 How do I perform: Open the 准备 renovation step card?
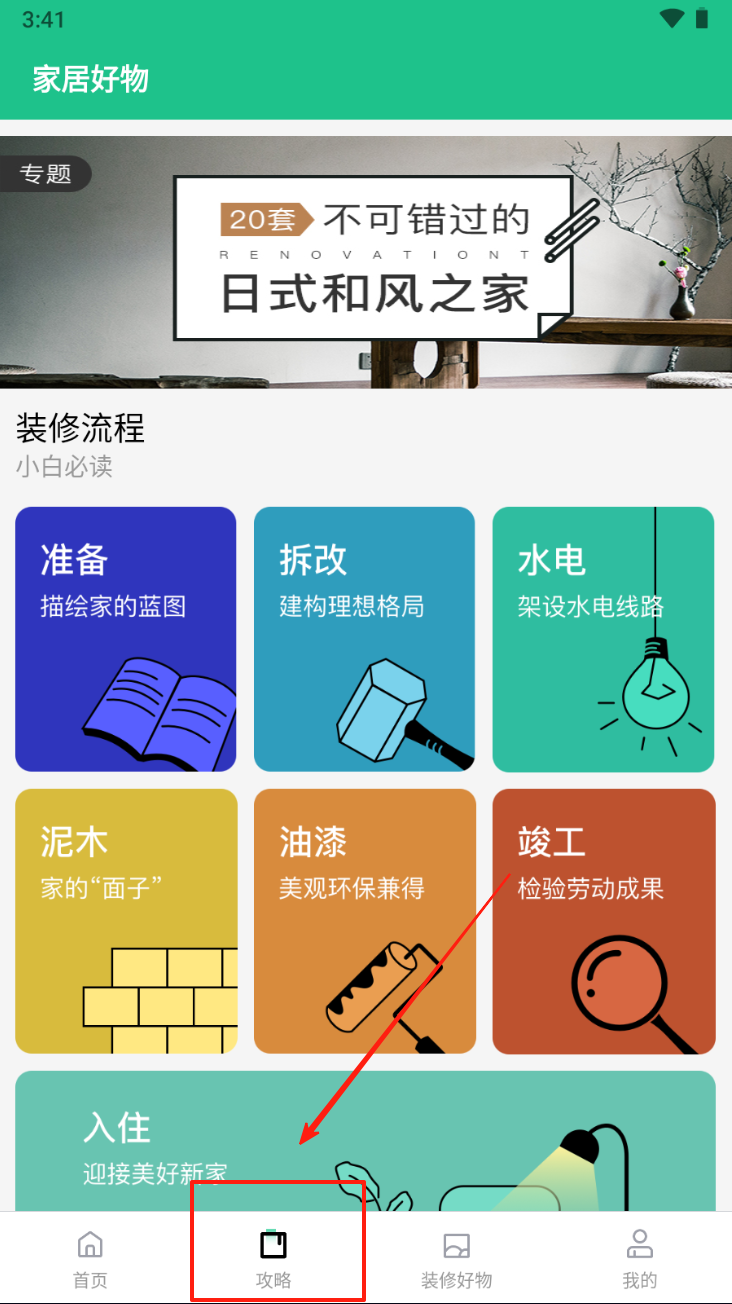[x=126, y=639]
